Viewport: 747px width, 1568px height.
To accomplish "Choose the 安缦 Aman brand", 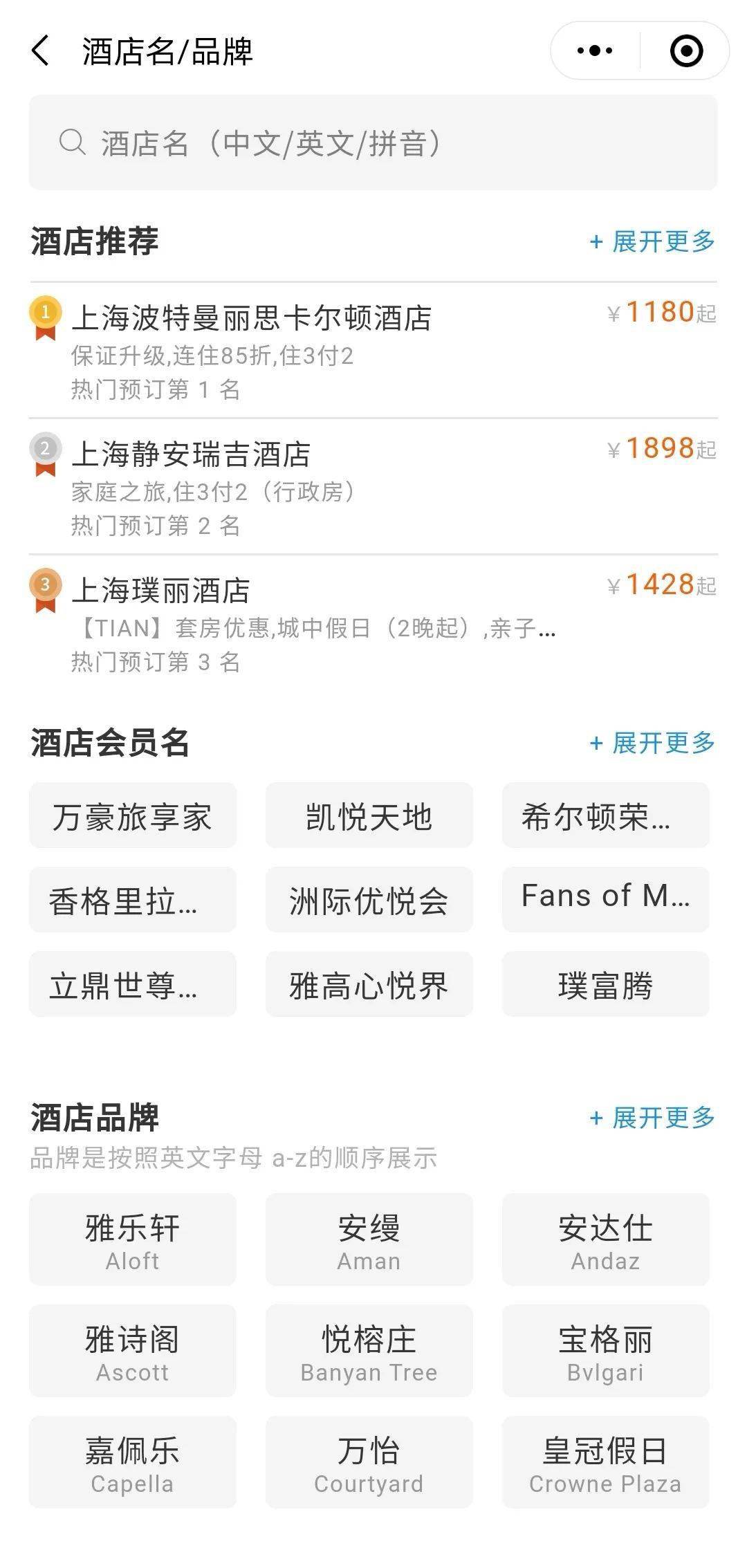I will pos(369,1239).
